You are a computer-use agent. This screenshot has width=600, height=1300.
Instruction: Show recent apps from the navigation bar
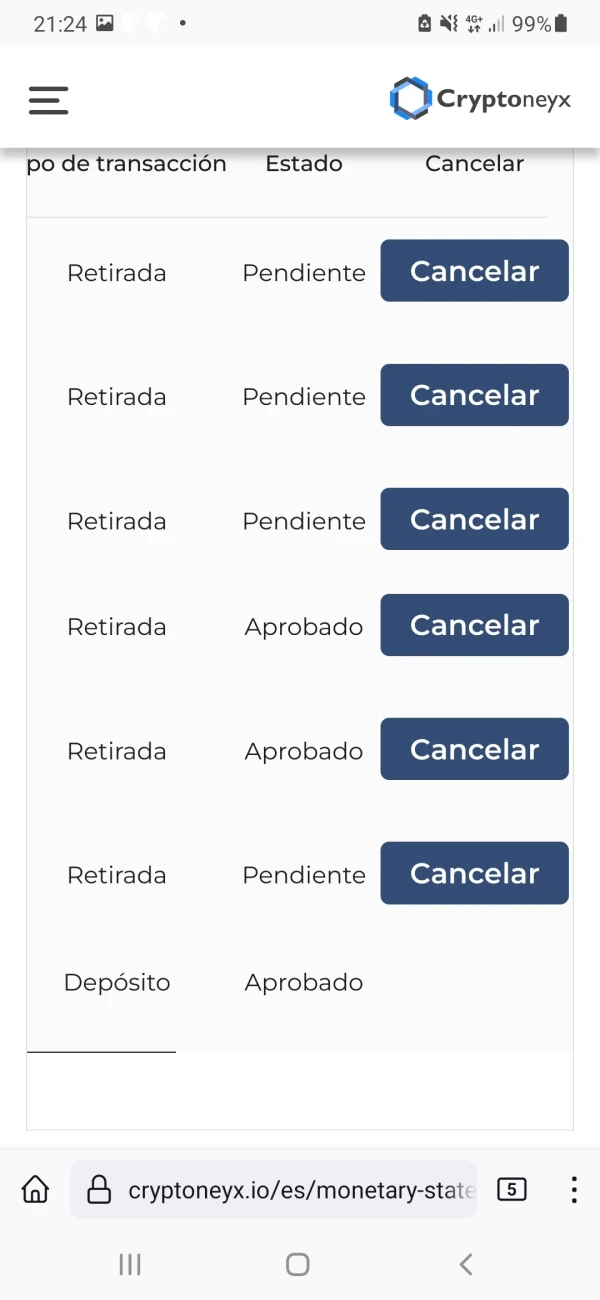click(x=130, y=1264)
